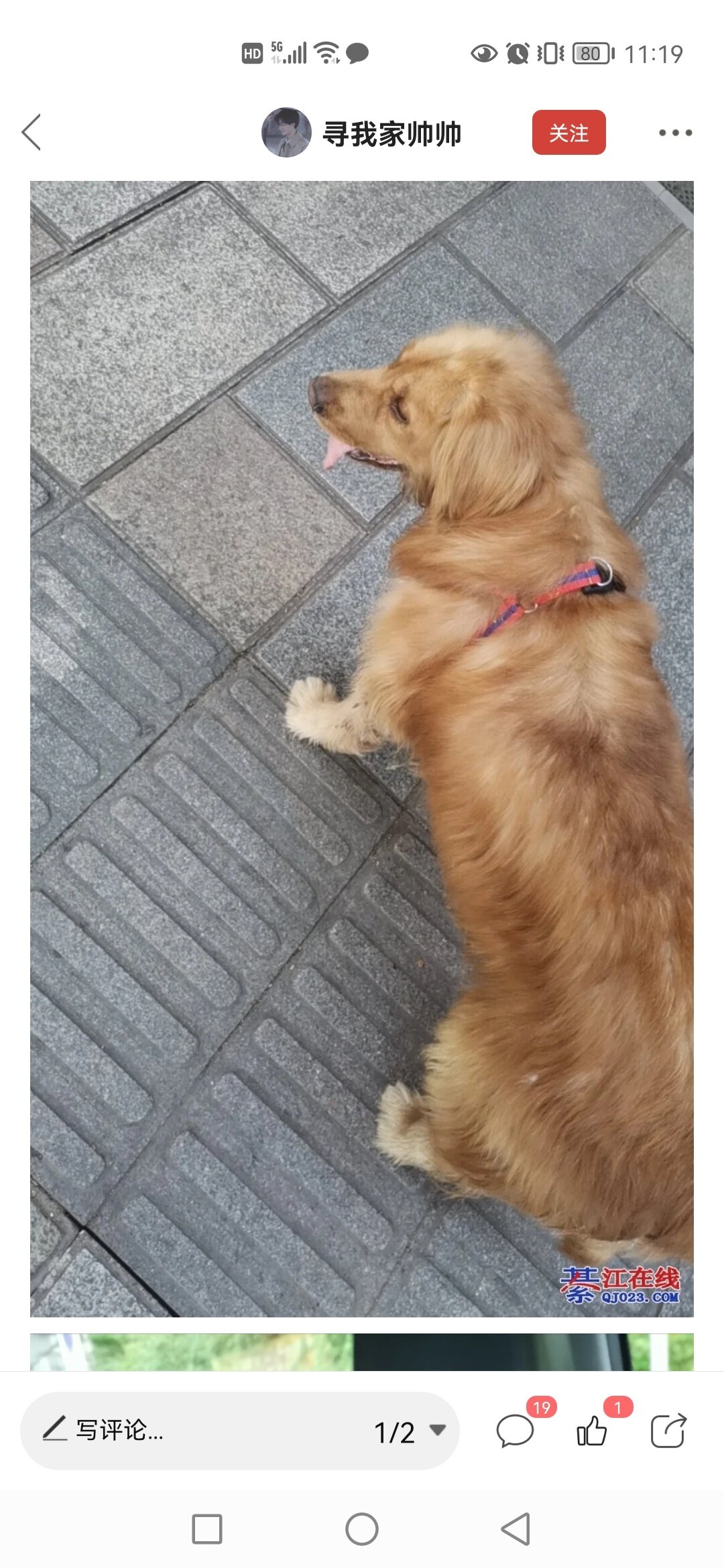Open the three-dot overflow menu
This screenshot has height=1568, width=724.
tap(675, 133)
